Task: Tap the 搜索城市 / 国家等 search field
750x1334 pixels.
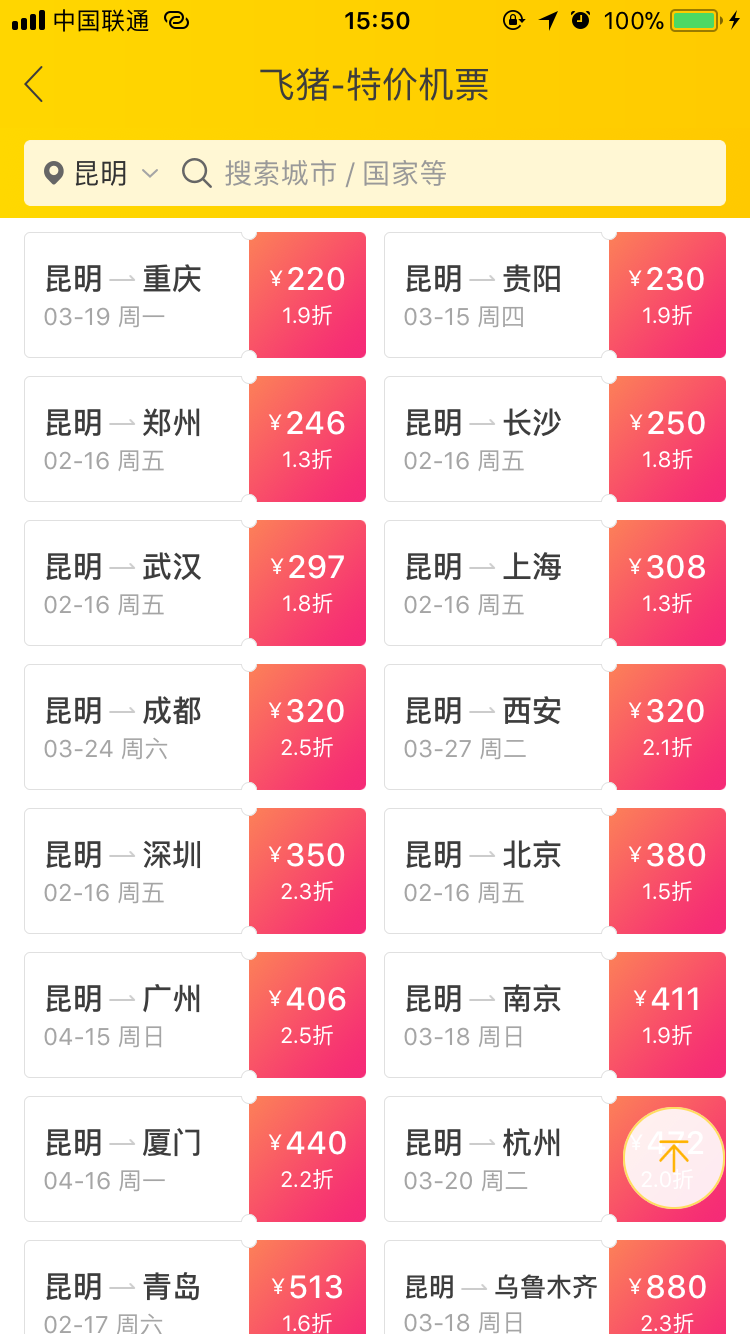Action: pyautogui.click(x=450, y=173)
